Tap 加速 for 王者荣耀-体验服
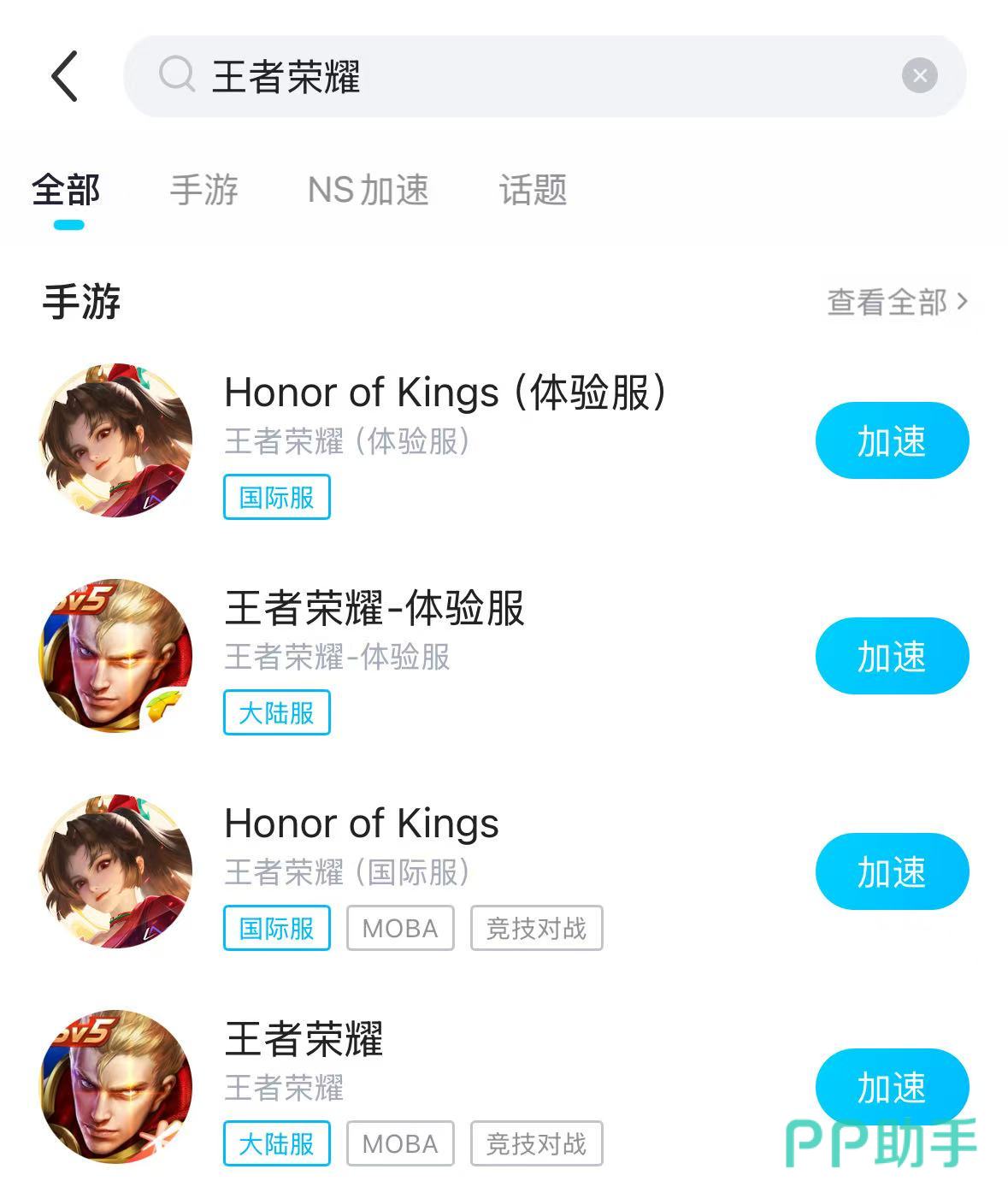Viewport: 1008px width, 1187px height. (x=892, y=657)
